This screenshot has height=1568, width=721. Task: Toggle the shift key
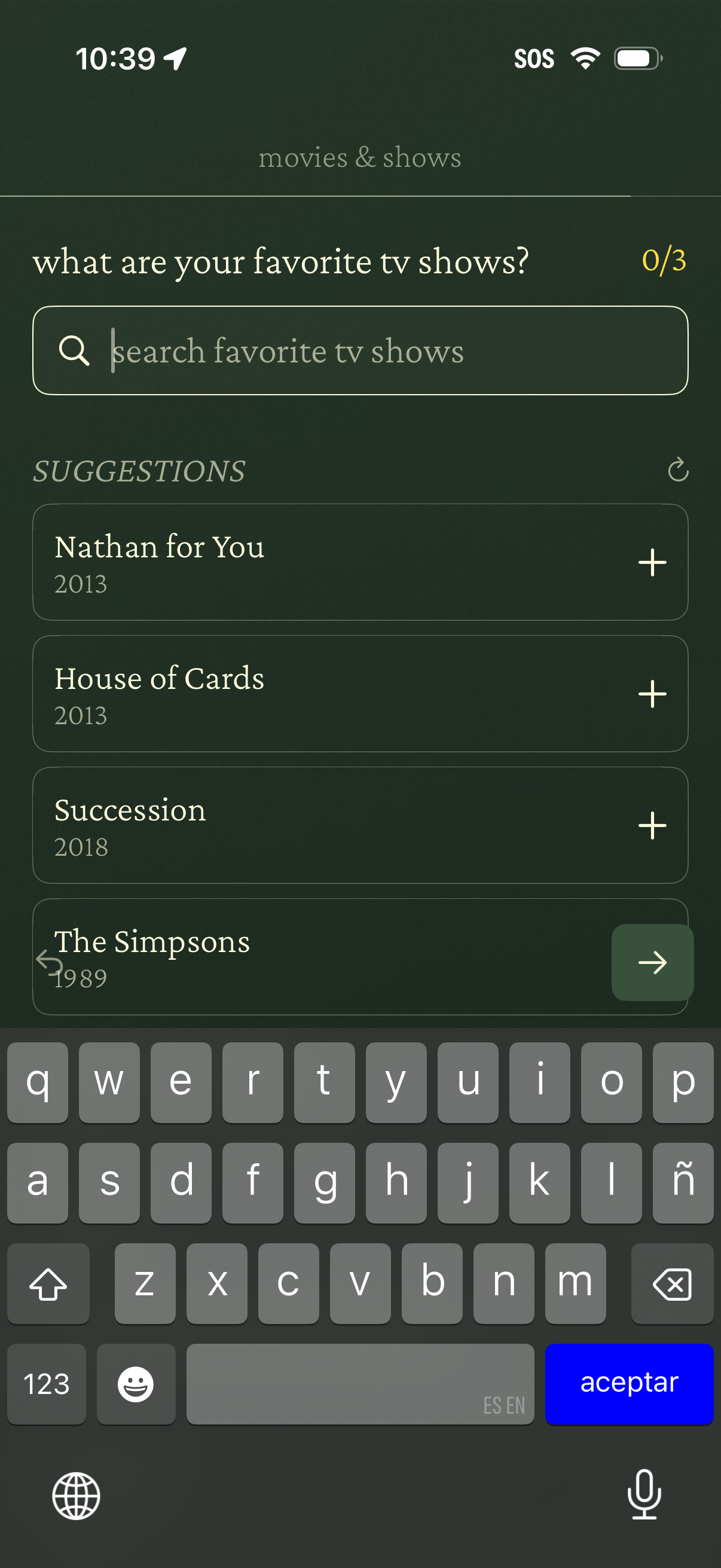[48, 1282]
